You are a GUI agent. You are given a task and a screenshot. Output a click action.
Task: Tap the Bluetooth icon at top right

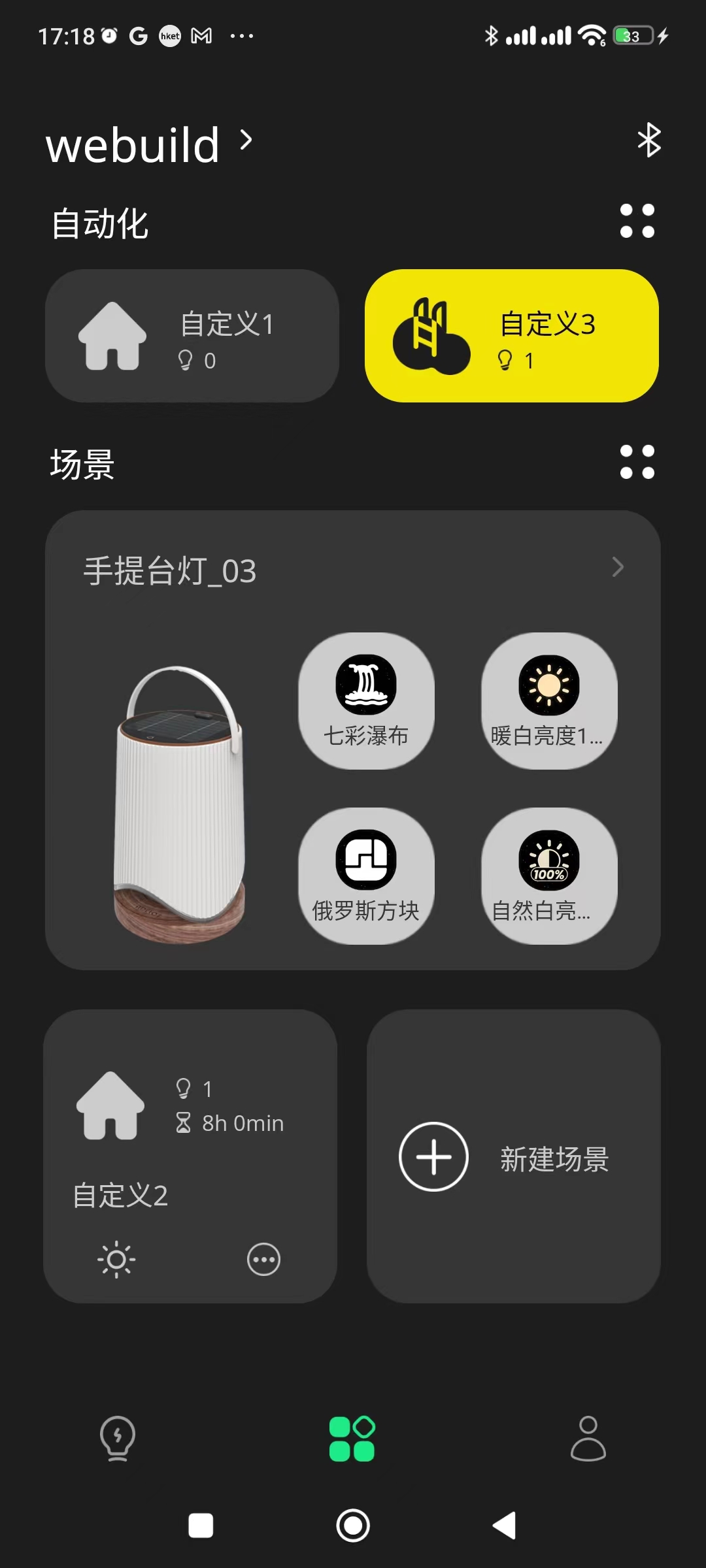(x=649, y=140)
